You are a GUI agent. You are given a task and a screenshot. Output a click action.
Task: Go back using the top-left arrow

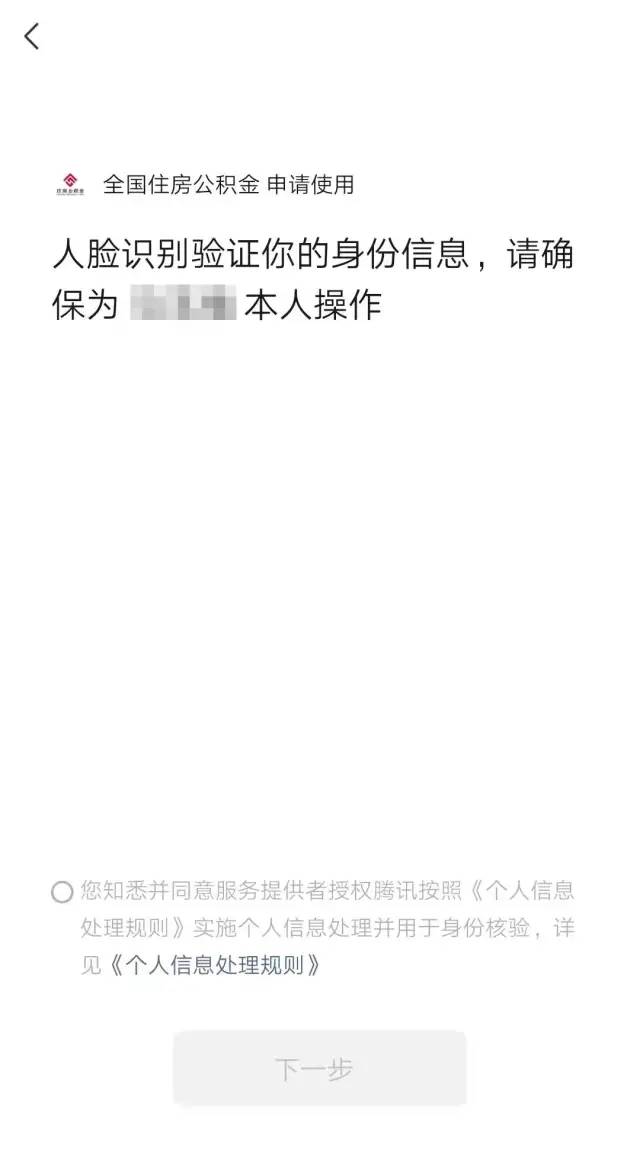(x=32, y=36)
